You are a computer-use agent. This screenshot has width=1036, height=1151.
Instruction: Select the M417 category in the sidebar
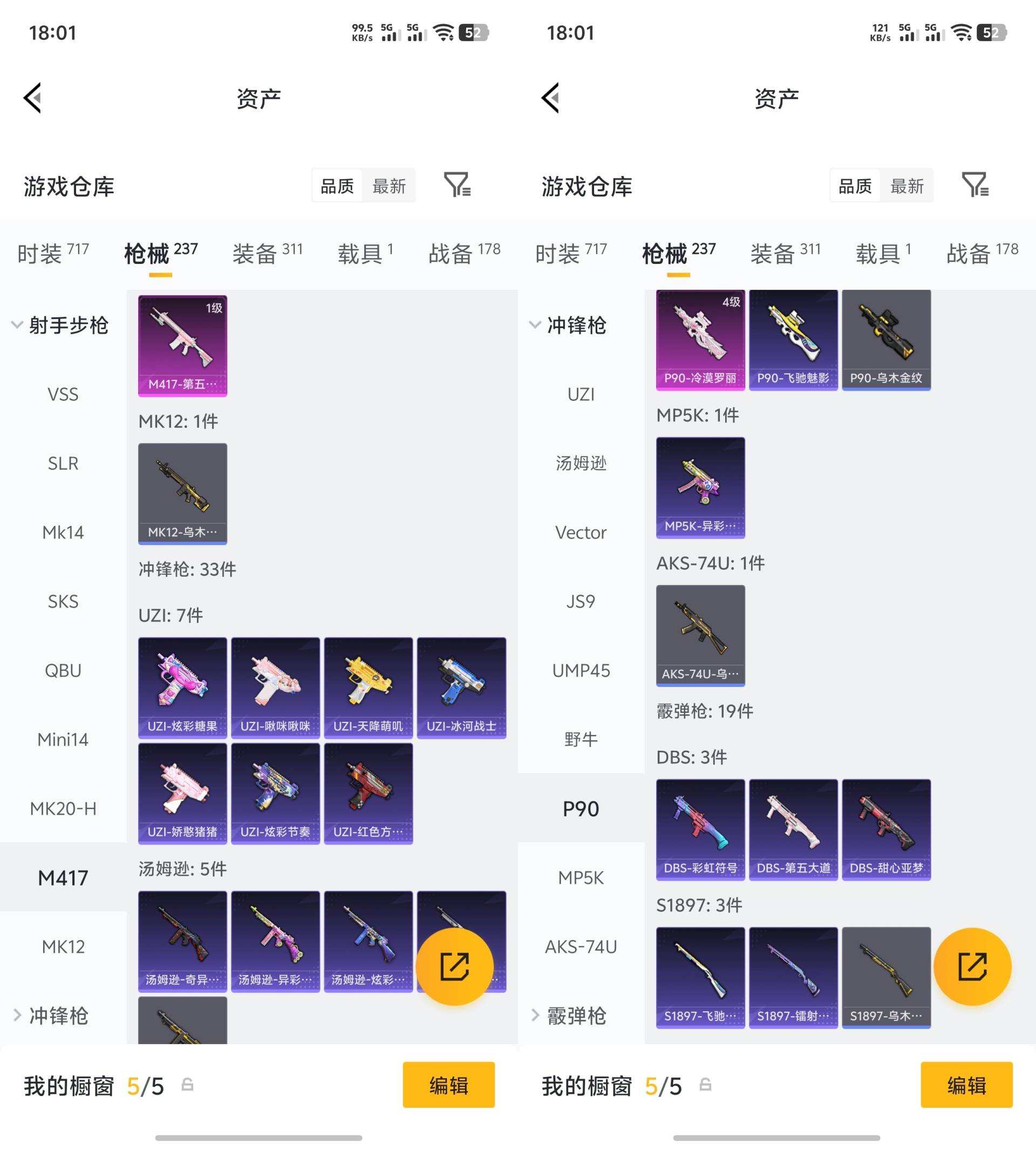(x=63, y=878)
